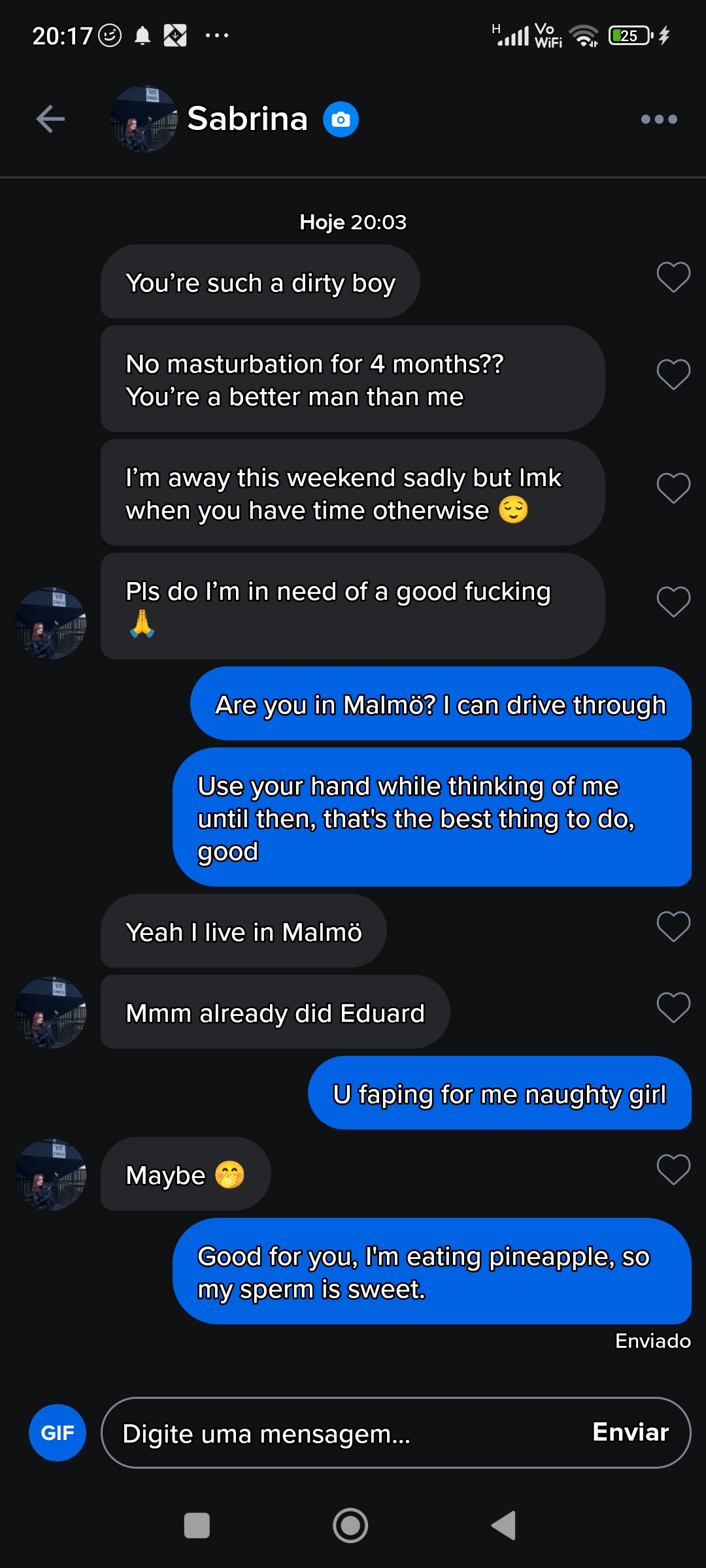Heart the "No masturbation for 4 months??" message

pyautogui.click(x=673, y=374)
